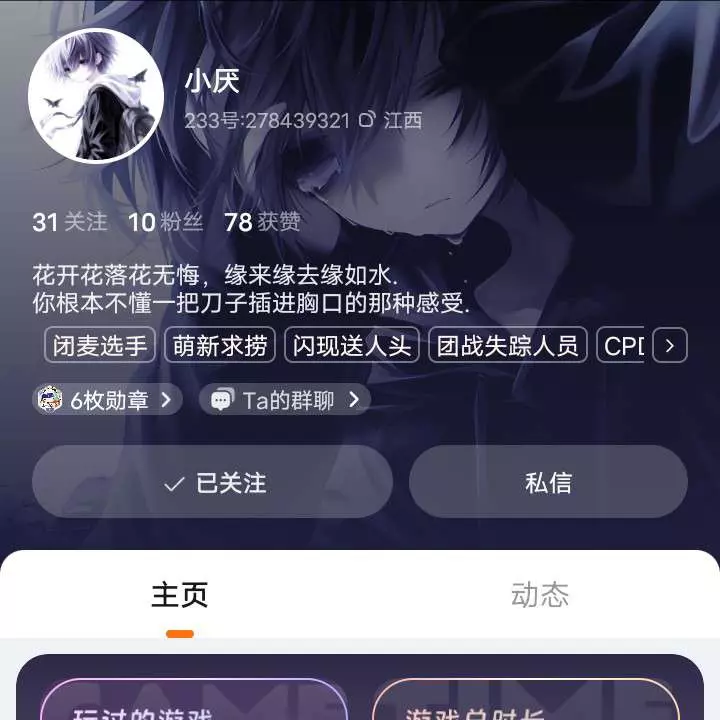Select the 闭麦选手 tag chip

tap(100, 346)
